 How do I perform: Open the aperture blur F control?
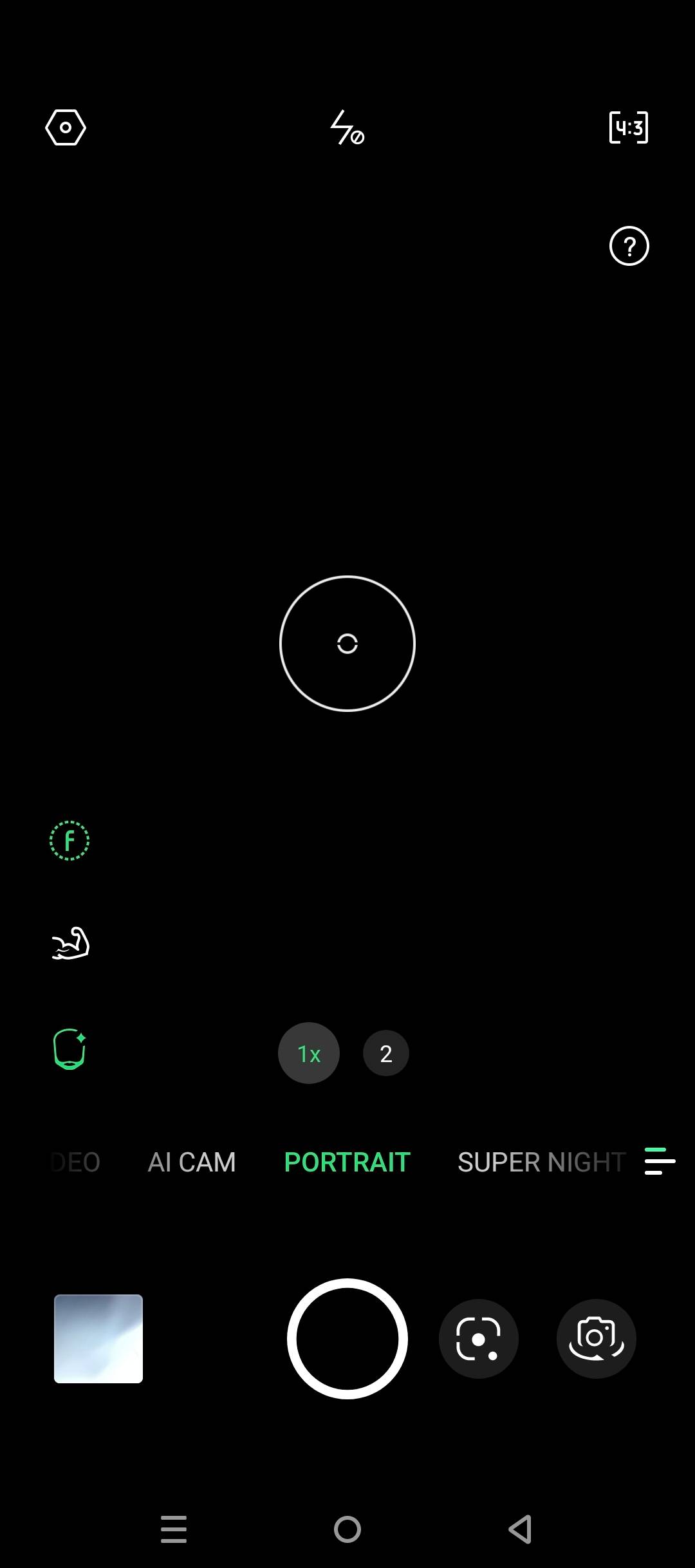tap(69, 841)
